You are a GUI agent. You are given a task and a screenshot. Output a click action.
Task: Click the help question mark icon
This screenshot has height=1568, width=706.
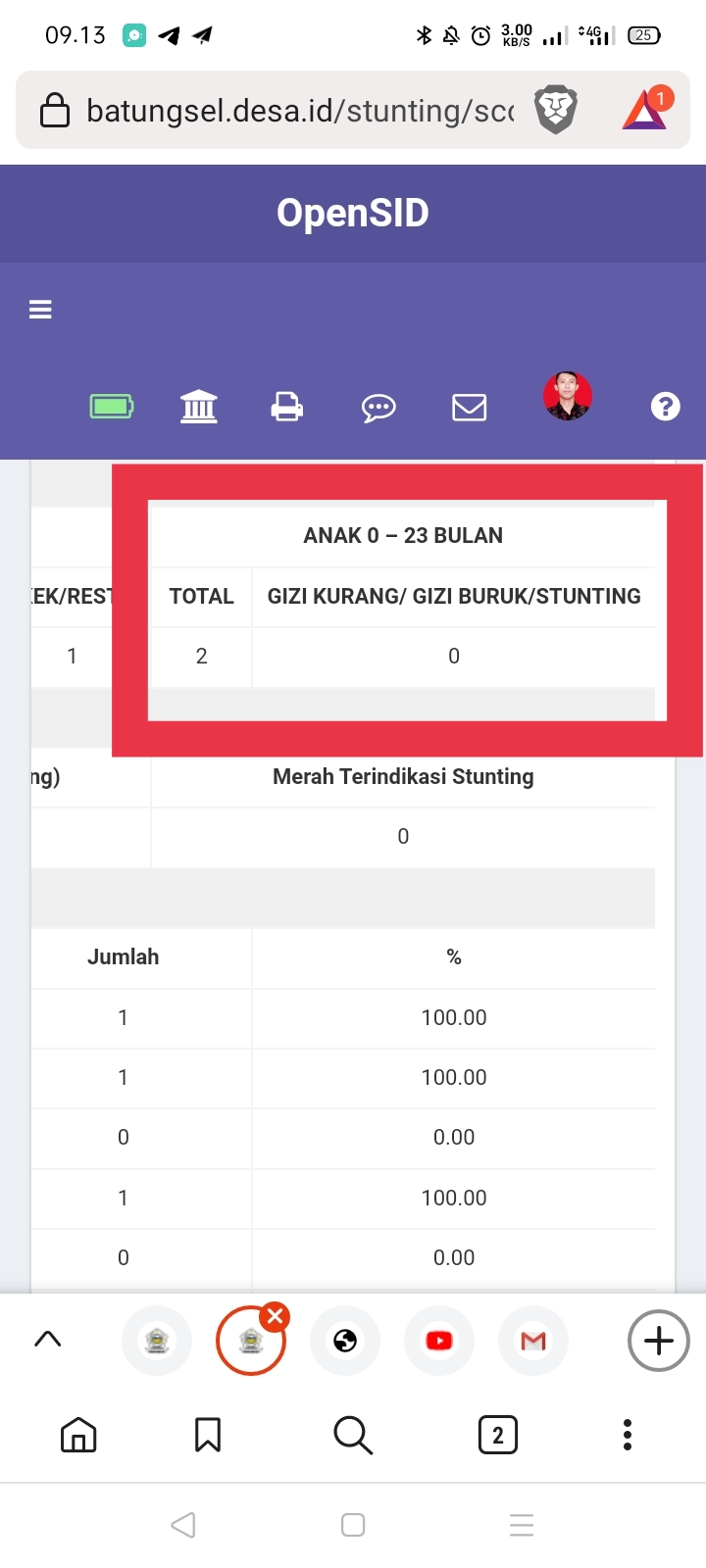coord(666,406)
